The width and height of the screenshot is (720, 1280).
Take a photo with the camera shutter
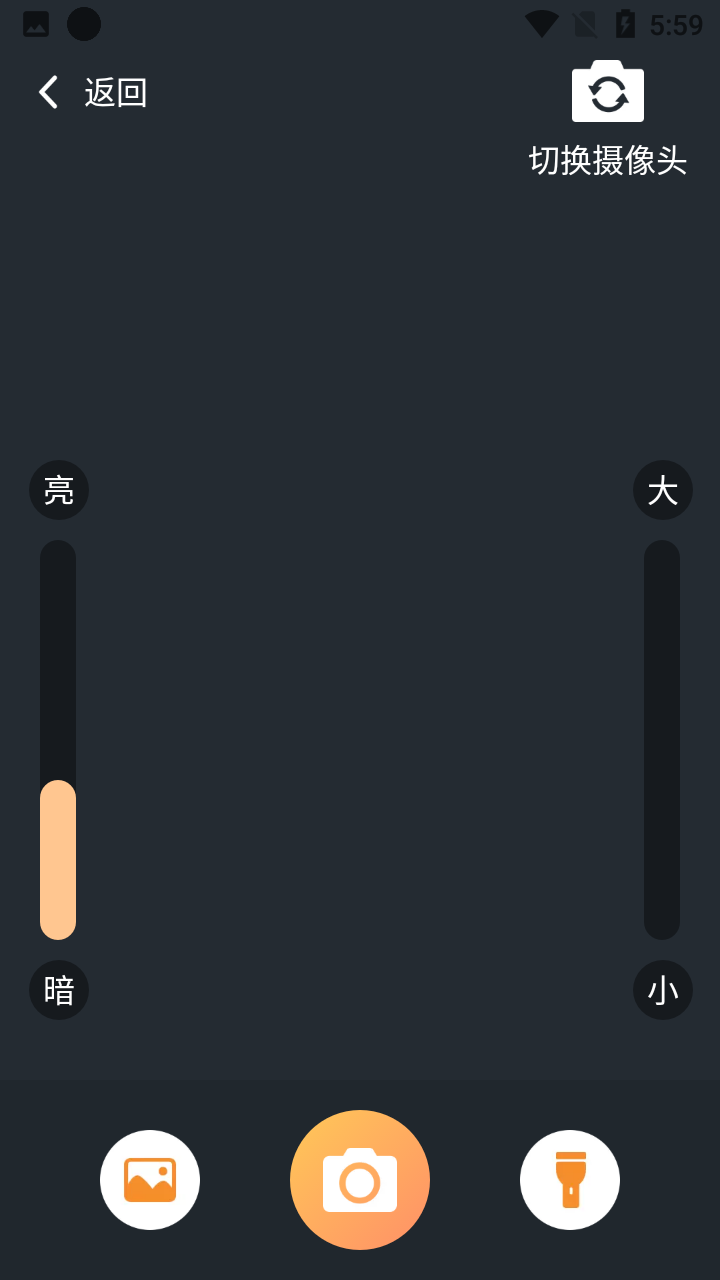360,1180
